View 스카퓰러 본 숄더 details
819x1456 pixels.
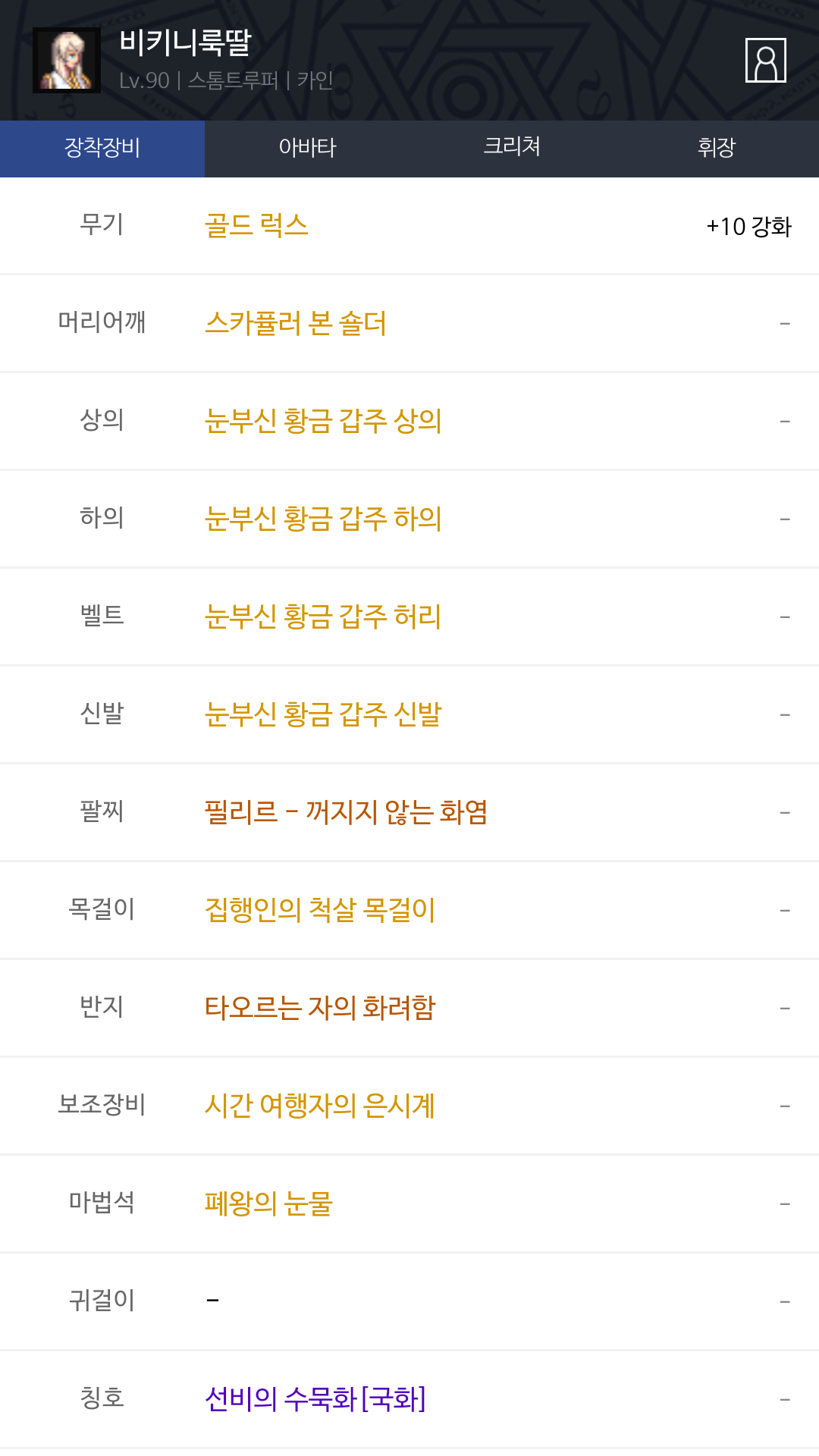pos(296,324)
